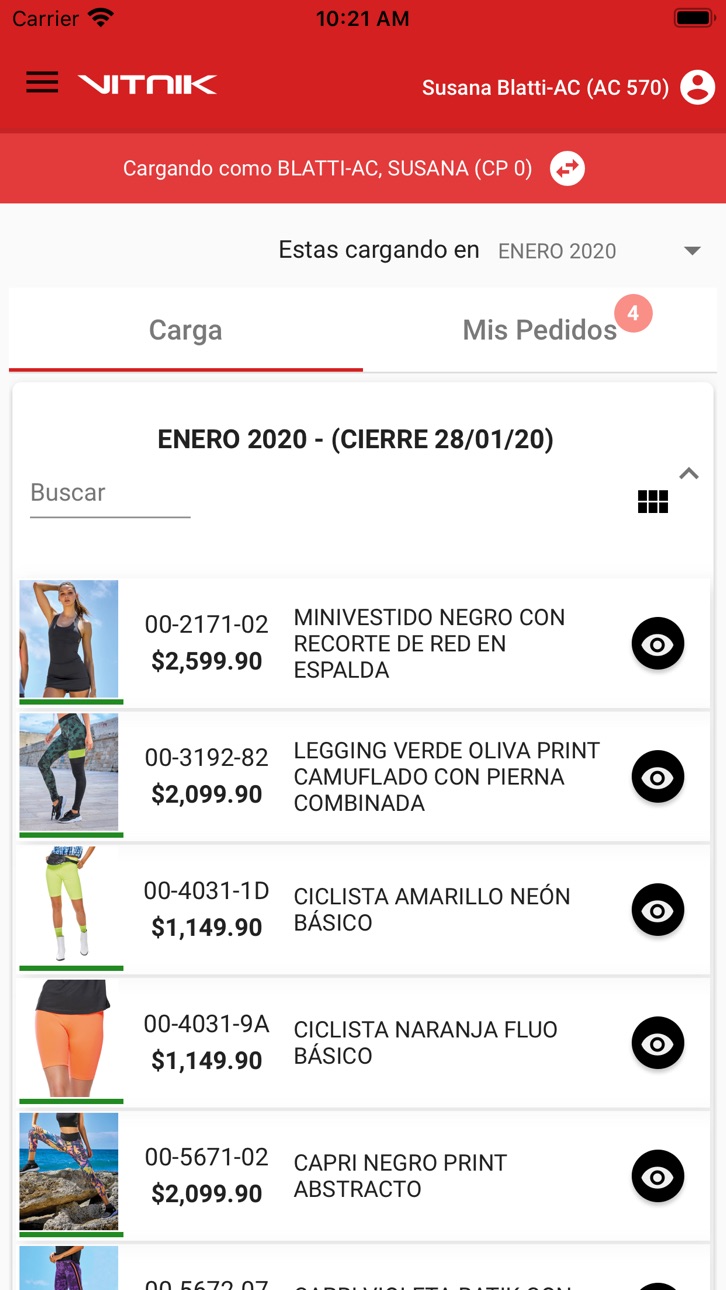Select the 00-5671-02 Capri Negro row

(x=364, y=1175)
